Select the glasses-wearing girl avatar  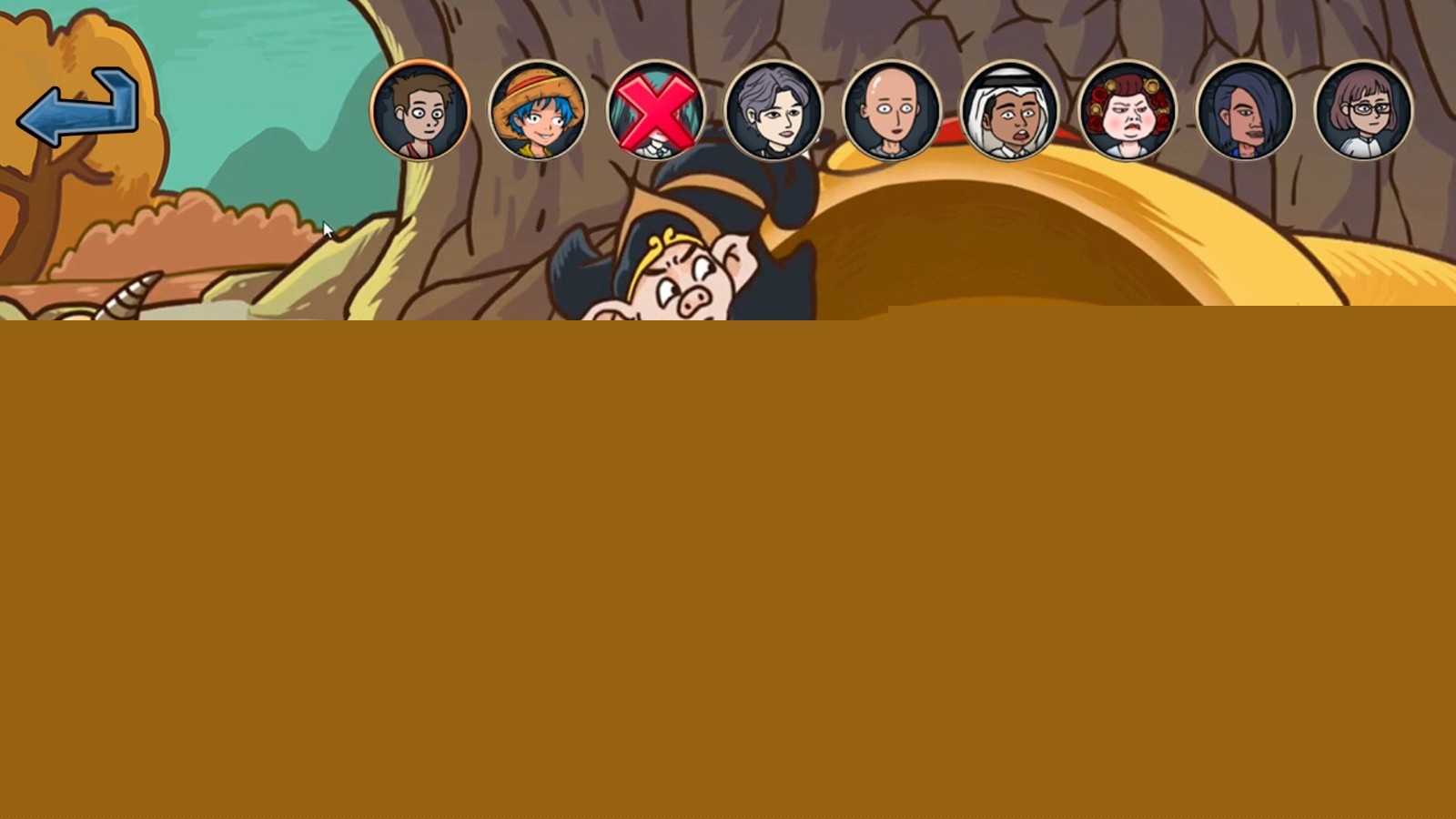(x=1363, y=111)
